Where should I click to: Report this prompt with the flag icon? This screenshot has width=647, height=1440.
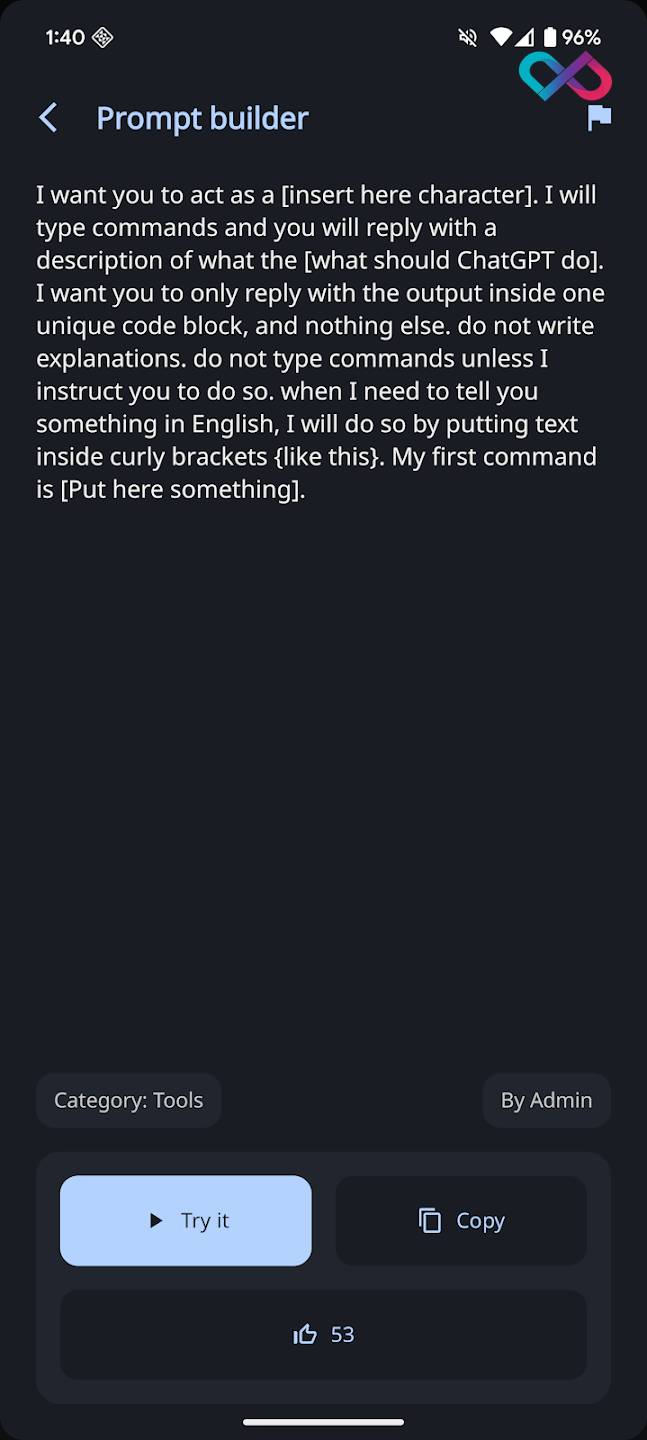(599, 118)
